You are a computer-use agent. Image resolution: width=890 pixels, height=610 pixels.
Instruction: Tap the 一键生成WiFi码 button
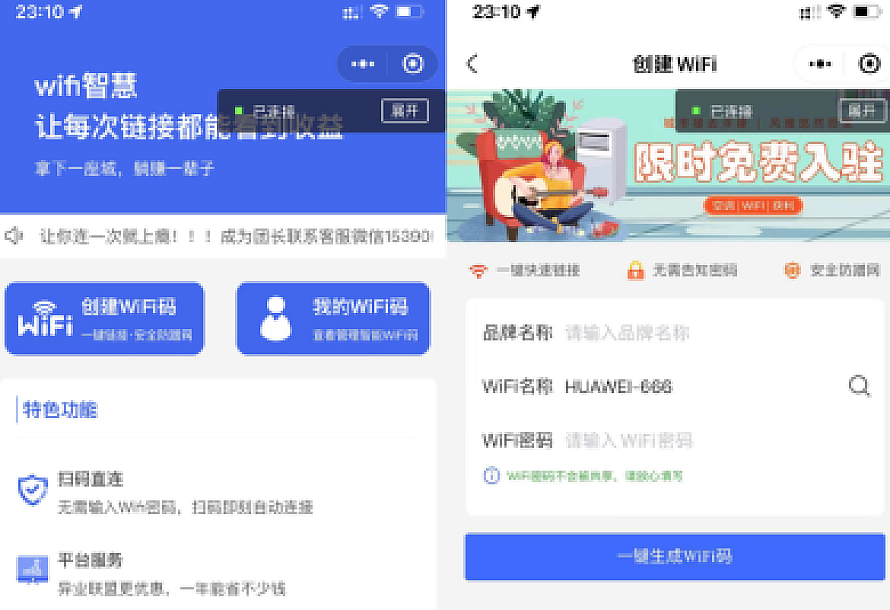[675, 557]
